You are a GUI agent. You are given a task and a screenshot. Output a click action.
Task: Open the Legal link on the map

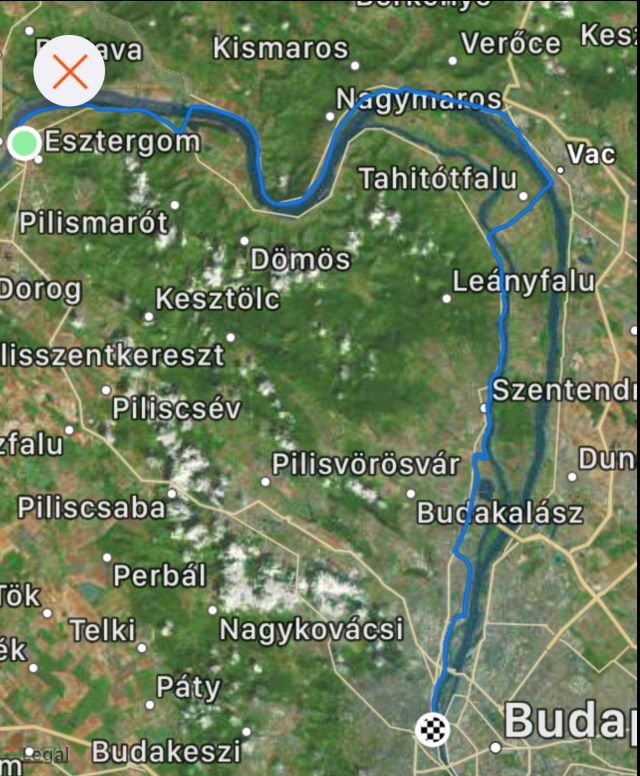46,755
